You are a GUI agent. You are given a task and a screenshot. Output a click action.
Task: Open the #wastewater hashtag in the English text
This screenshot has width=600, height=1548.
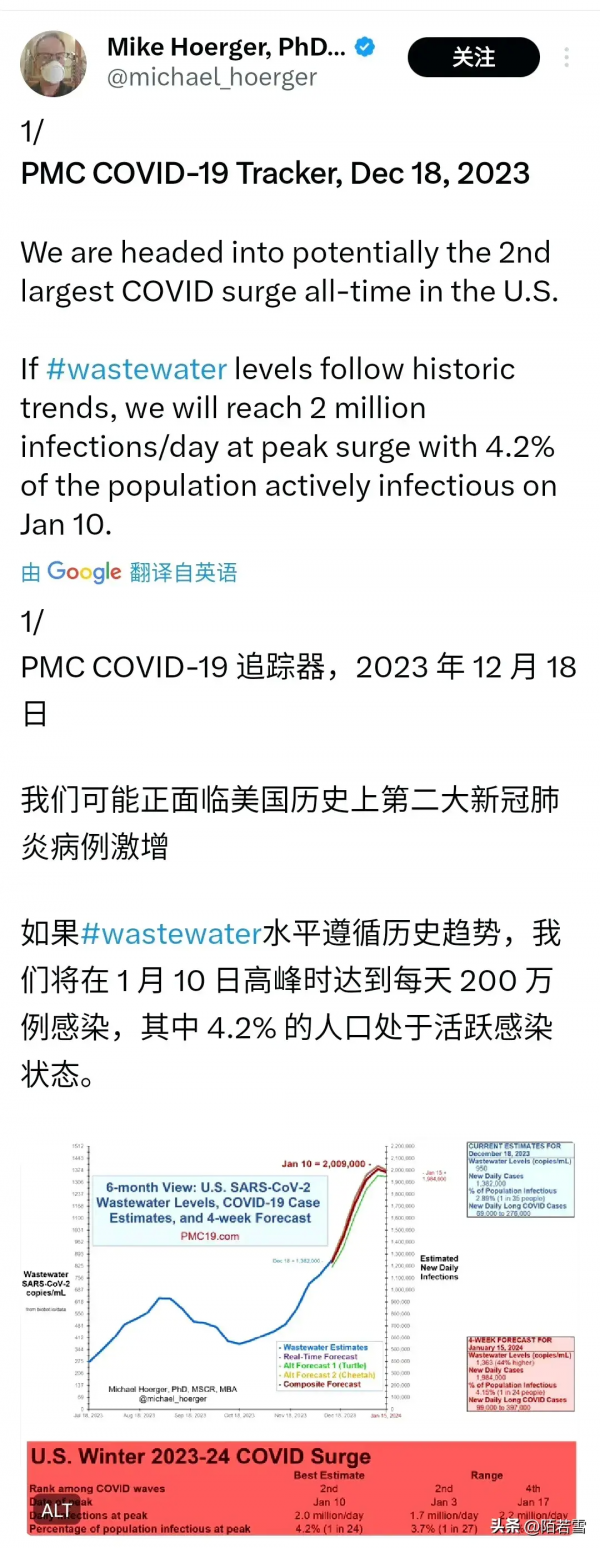click(136, 369)
